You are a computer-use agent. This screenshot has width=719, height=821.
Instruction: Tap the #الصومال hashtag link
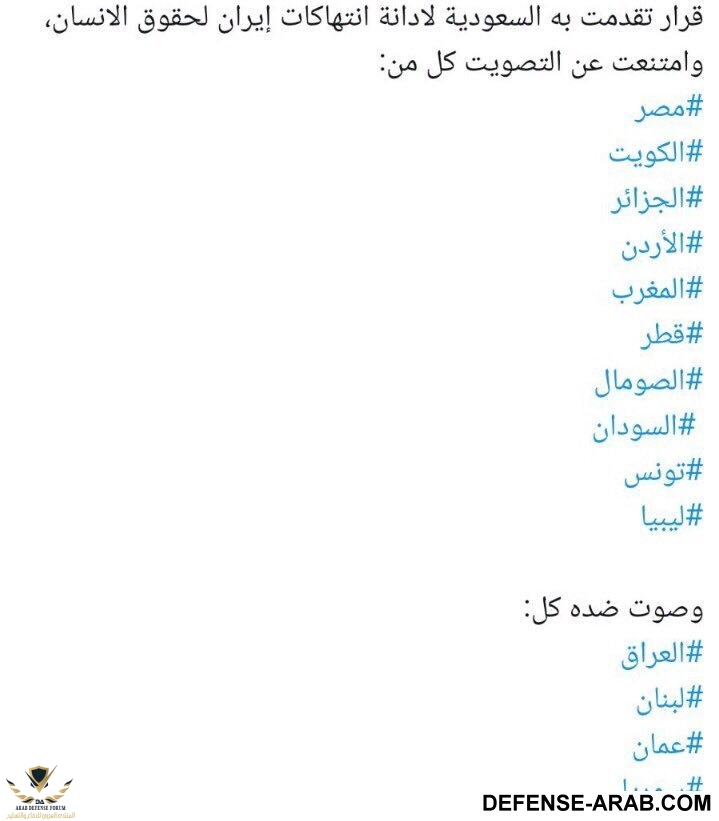click(x=648, y=381)
